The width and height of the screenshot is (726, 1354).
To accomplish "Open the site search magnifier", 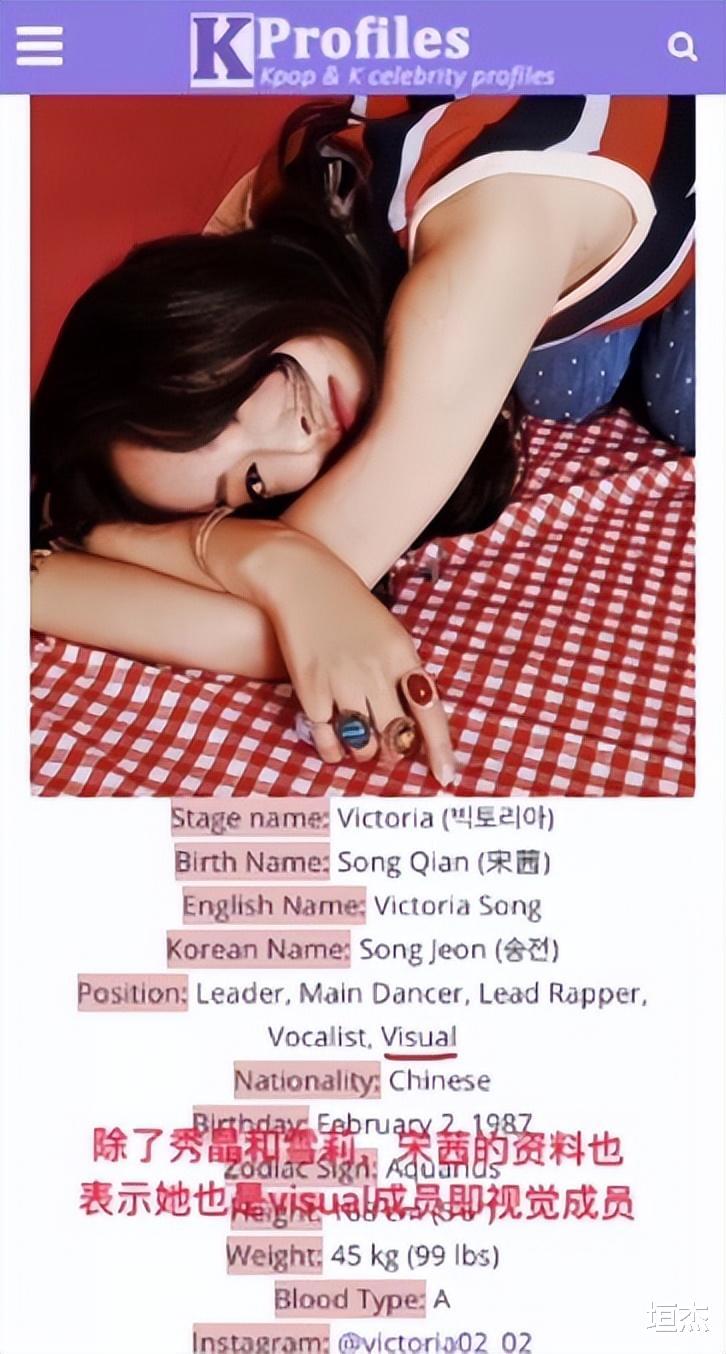I will point(682,47).
